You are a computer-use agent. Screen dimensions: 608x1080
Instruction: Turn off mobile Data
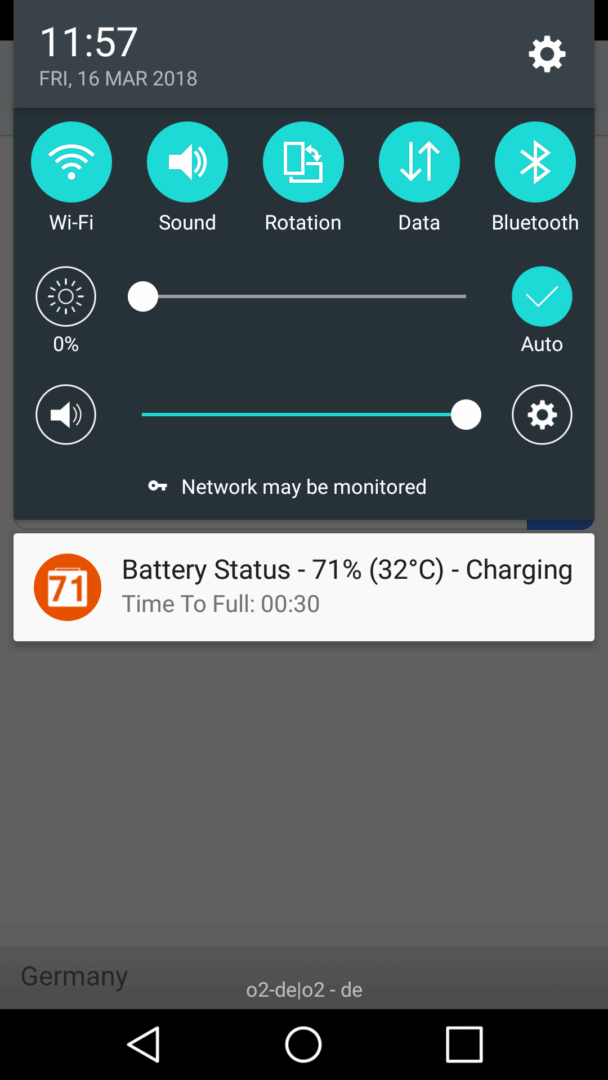click(x=419, y=162)
